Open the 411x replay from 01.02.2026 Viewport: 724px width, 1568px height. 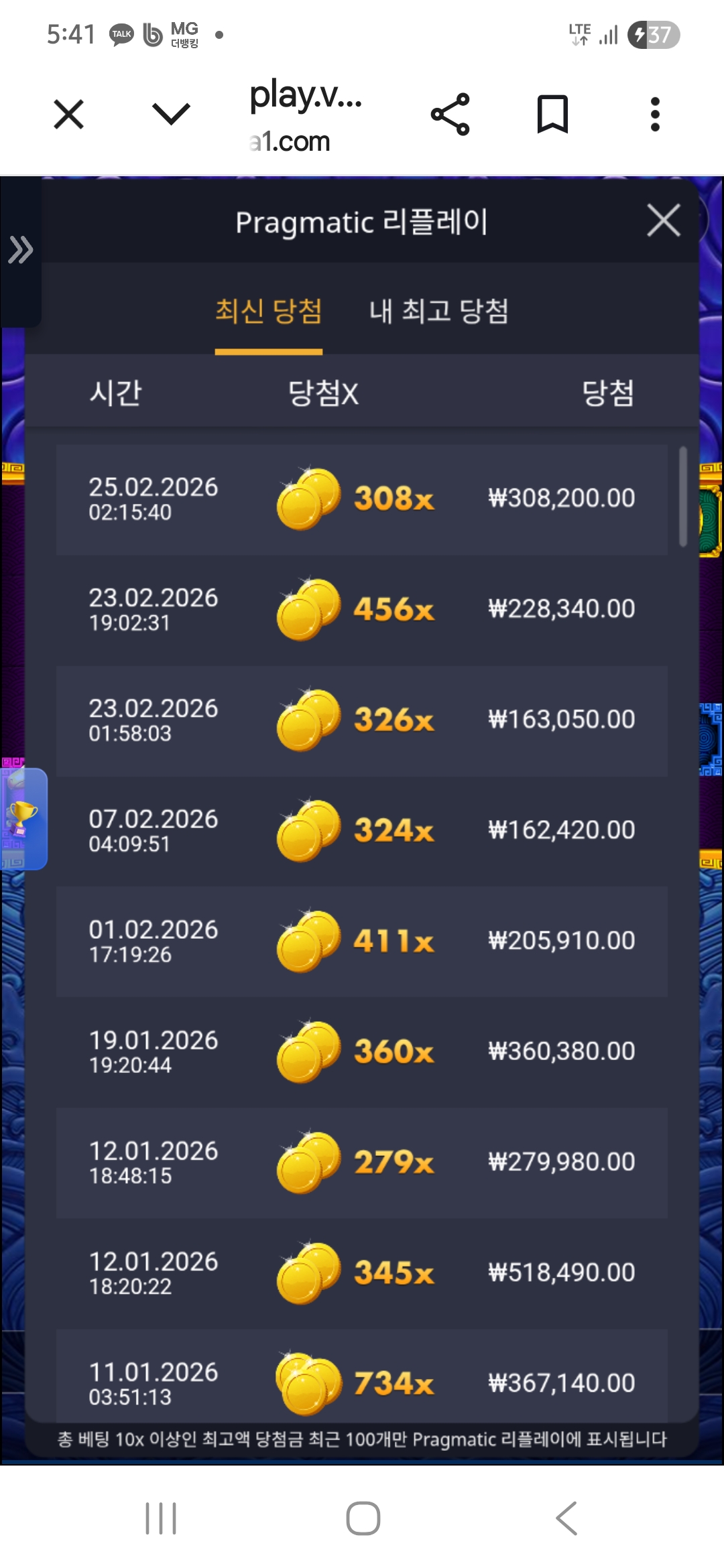tap(361, 941)
